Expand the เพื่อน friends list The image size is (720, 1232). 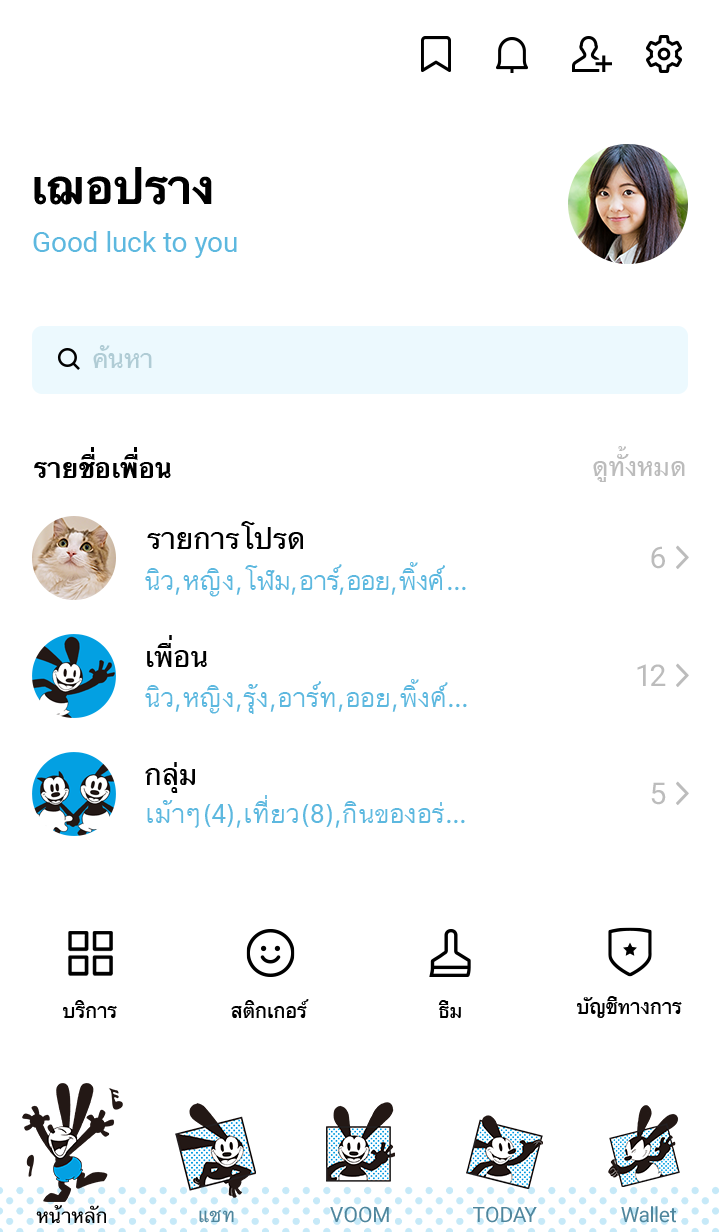(360, 676)
